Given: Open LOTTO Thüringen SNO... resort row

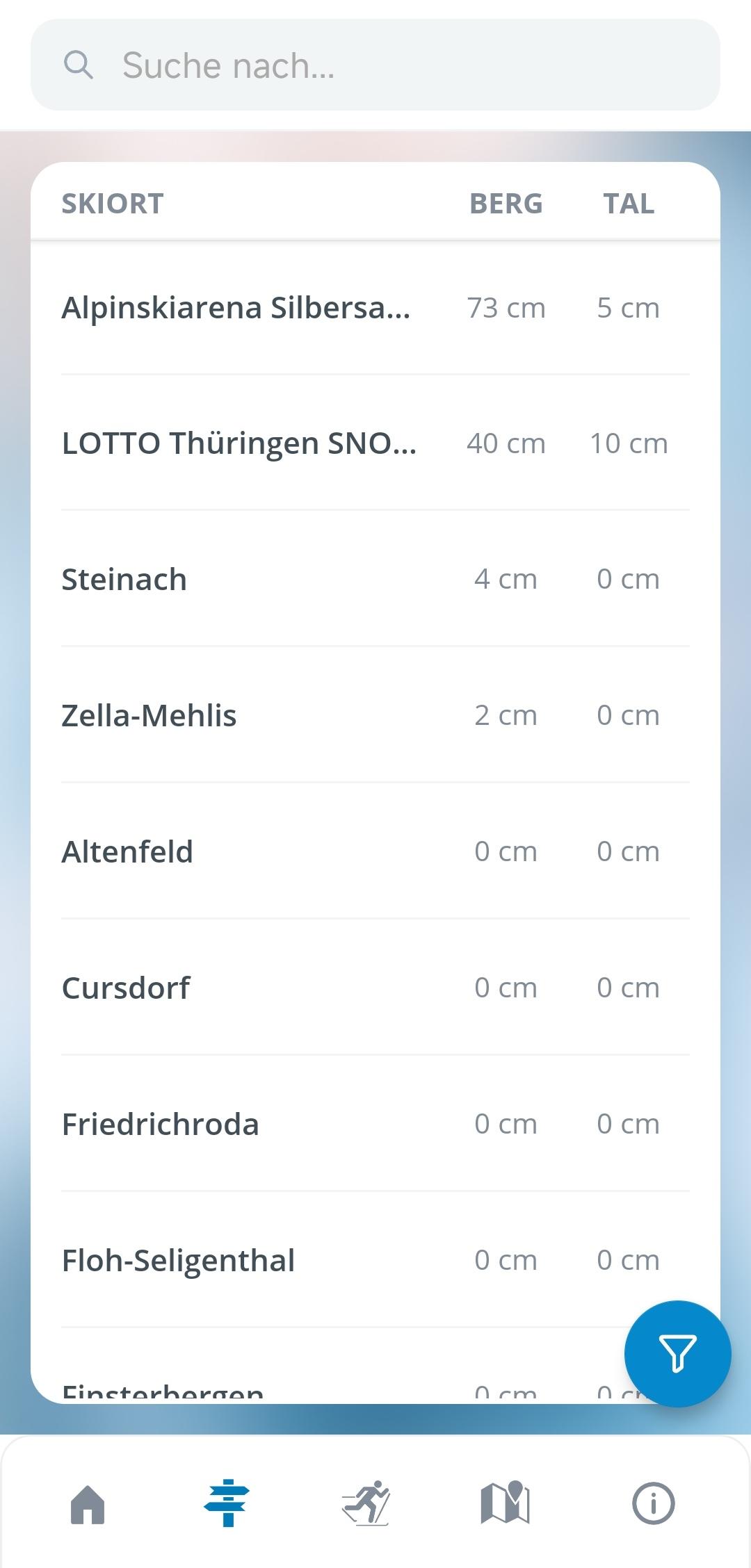Looking at the screenshot, I should pos(375,443).
